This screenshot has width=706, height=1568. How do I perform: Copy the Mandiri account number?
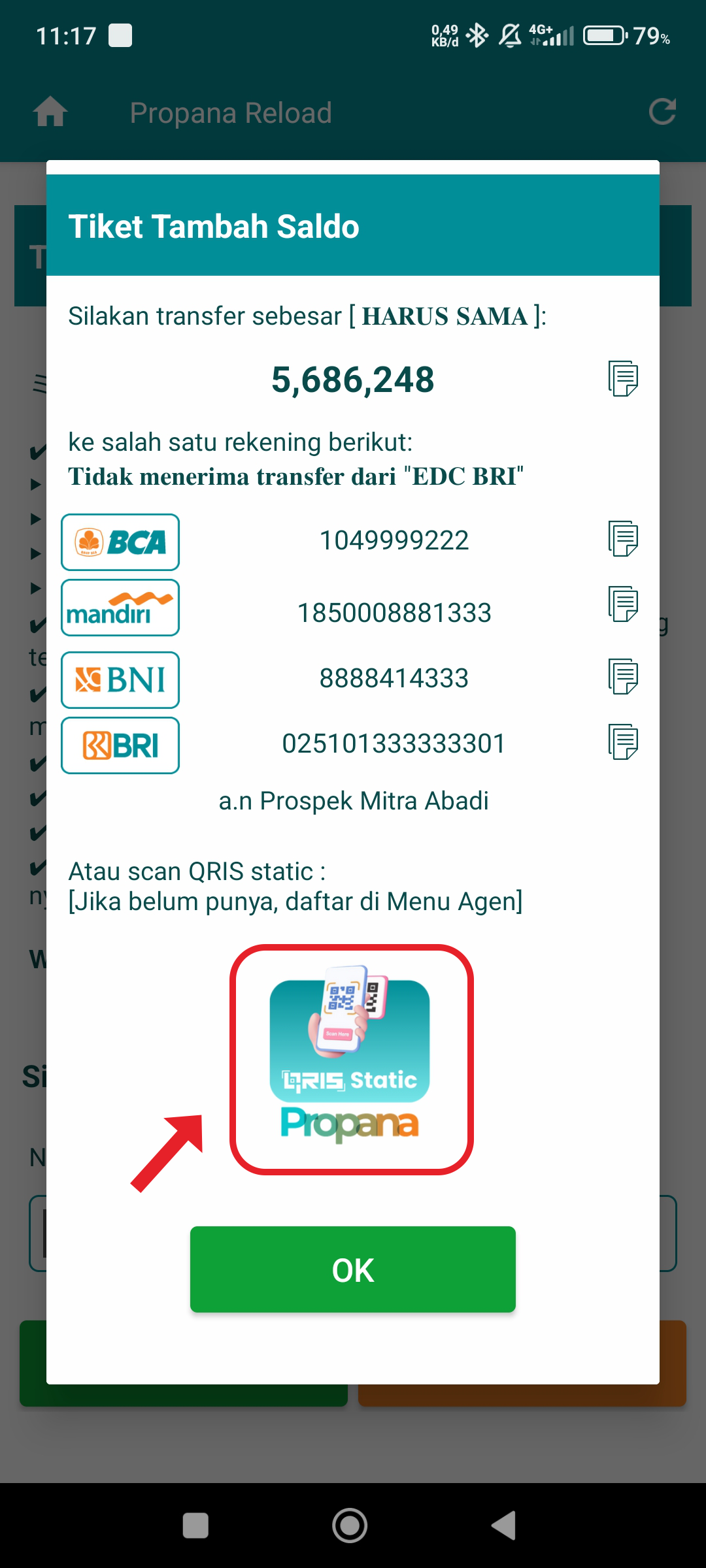(x=623, y=604)
